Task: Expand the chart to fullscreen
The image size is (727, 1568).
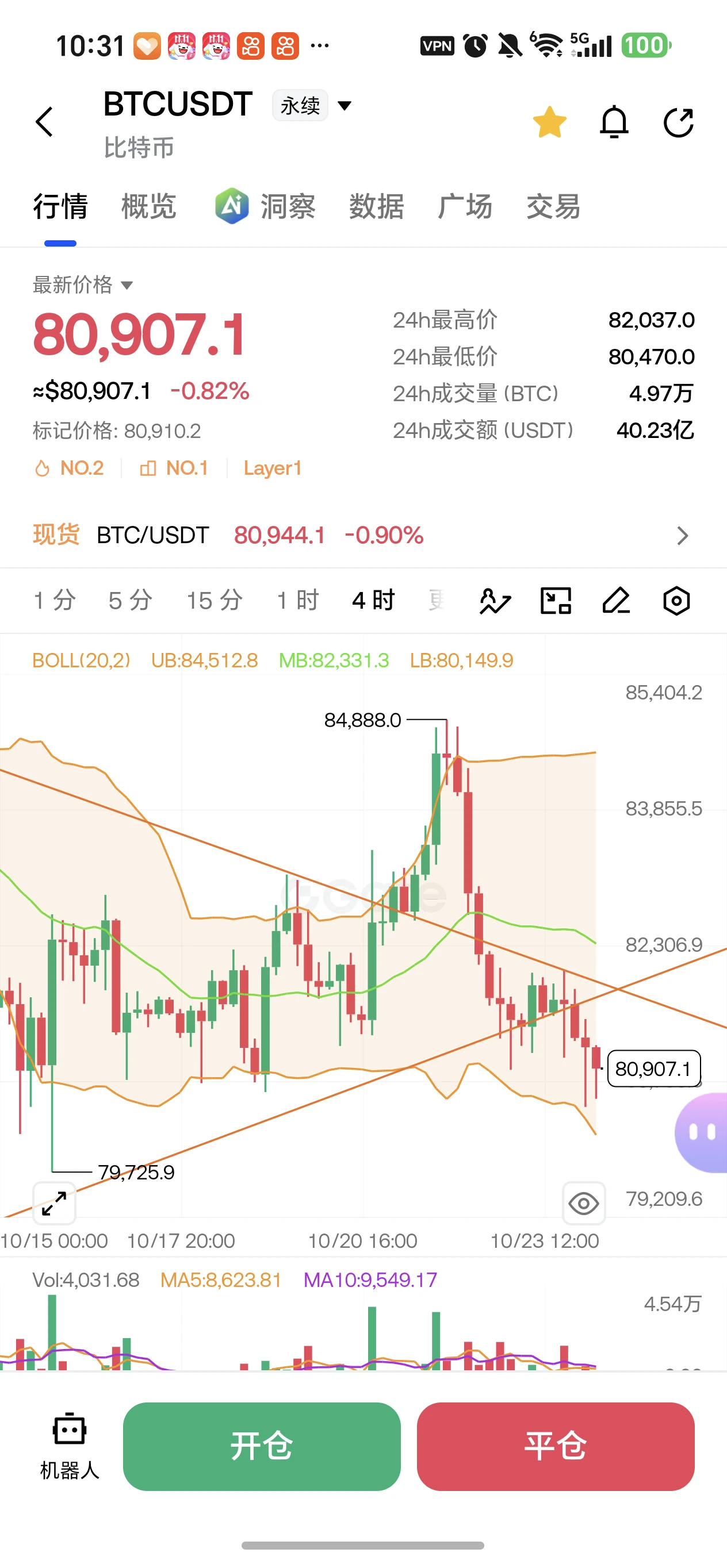Action: (54, 1203)
